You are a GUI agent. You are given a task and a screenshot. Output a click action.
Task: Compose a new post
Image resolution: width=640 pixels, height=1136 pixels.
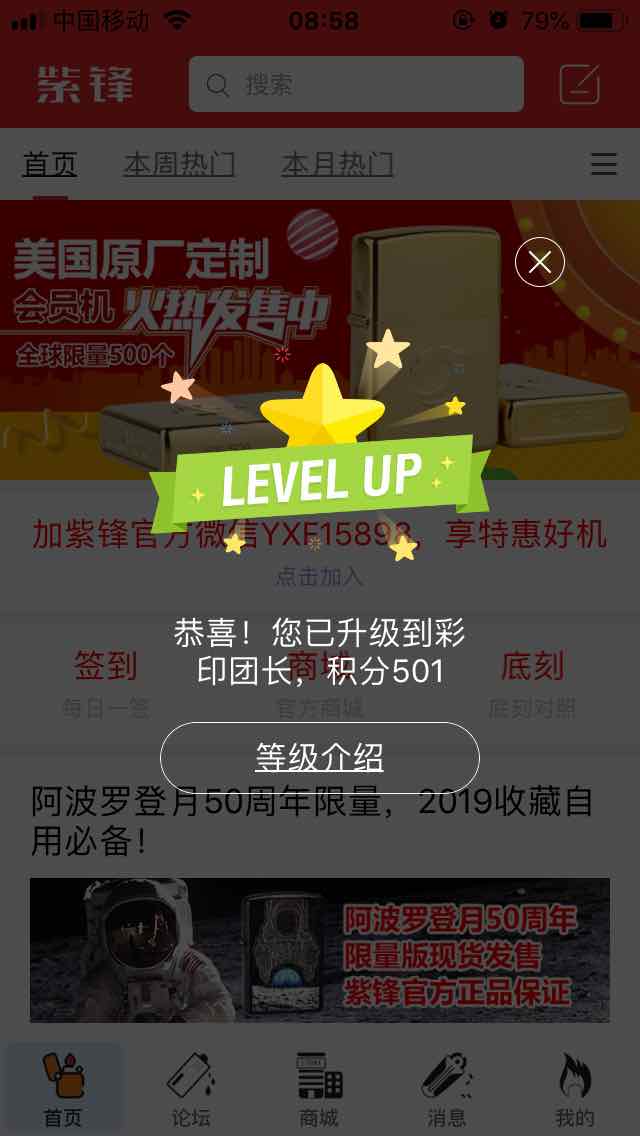click(580, 84)
